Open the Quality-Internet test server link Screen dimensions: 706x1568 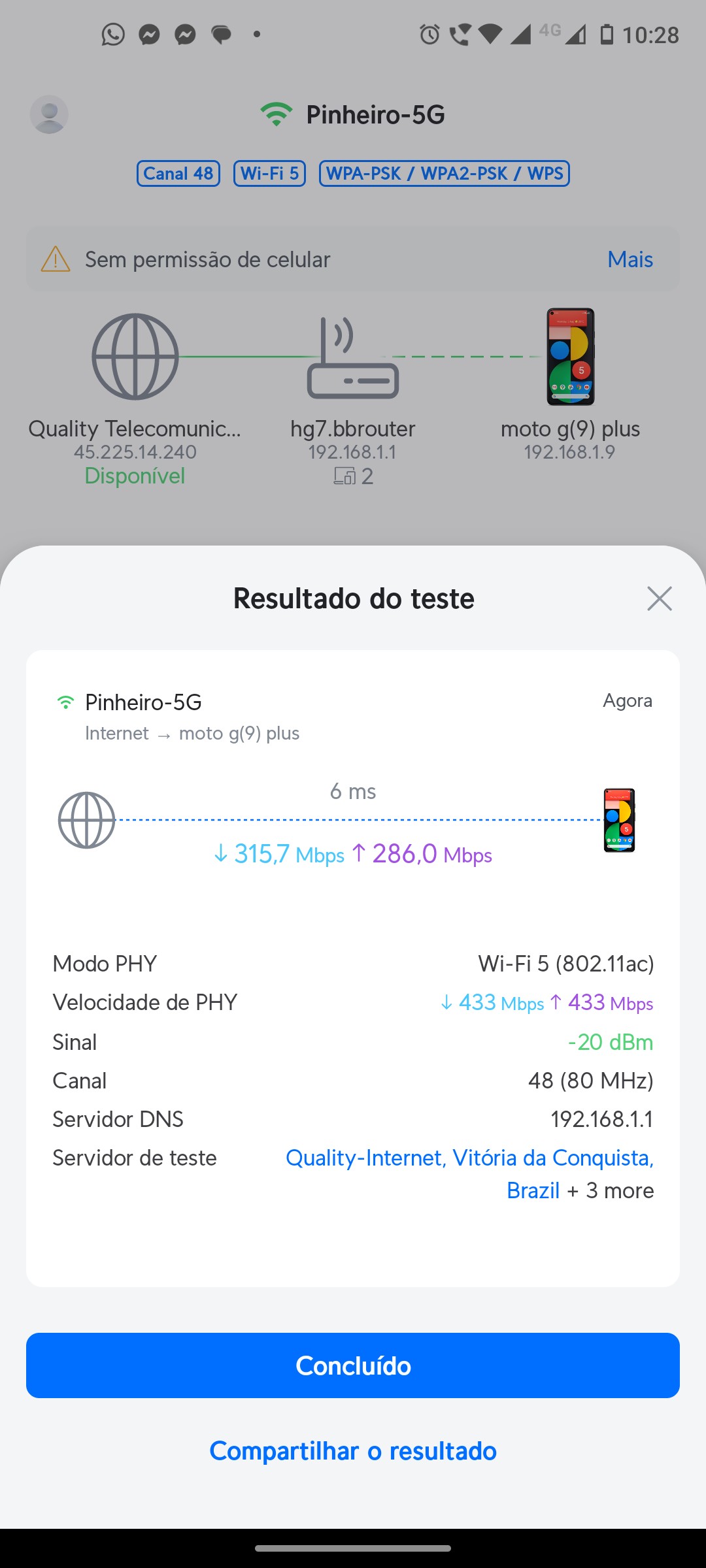(469, 1158)
